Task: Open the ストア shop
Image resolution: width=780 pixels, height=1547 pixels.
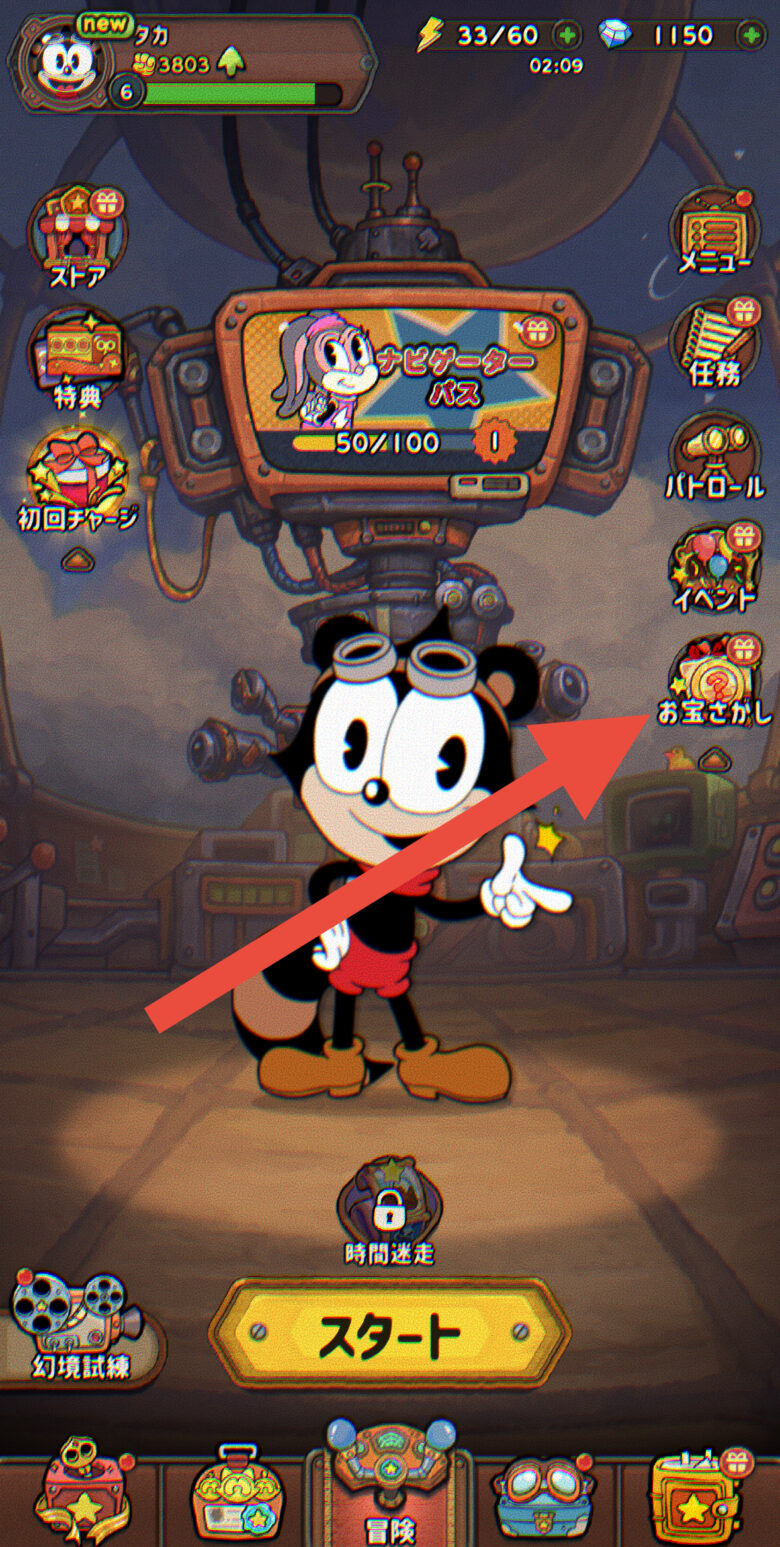Action: click(x=78, y=235)
